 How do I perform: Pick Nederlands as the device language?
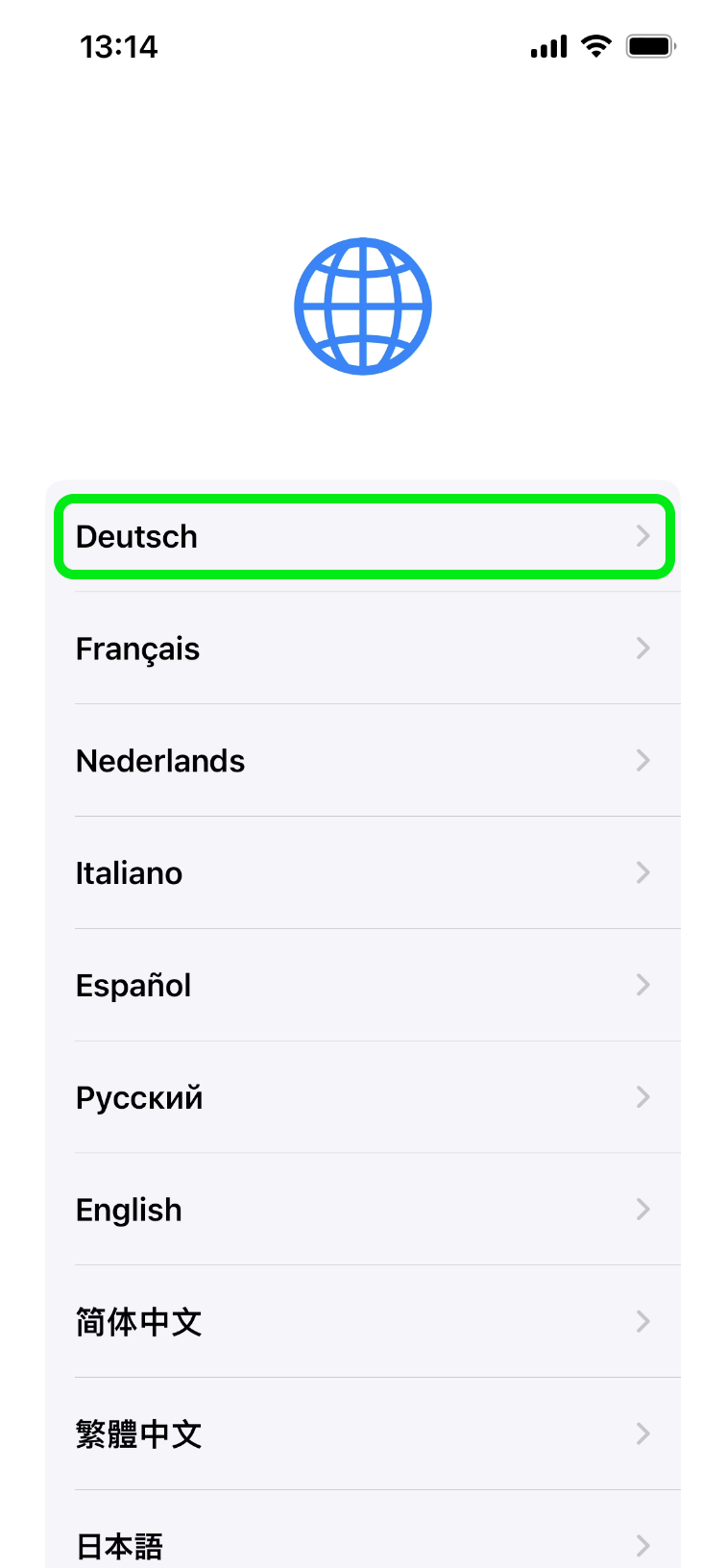click(363, 761)
